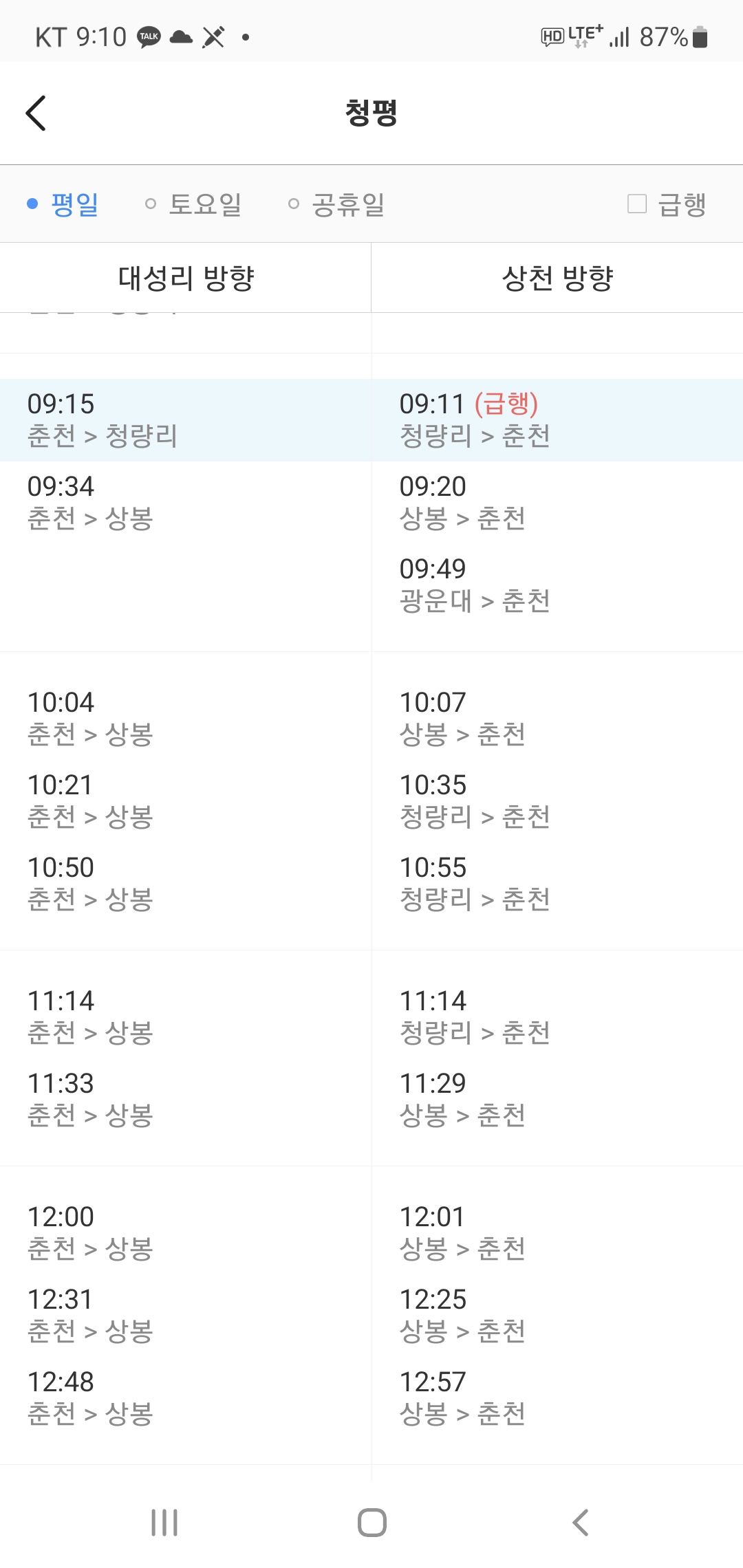Go to the system home screen
The image size is (743, 1568).
point(371,1523)
